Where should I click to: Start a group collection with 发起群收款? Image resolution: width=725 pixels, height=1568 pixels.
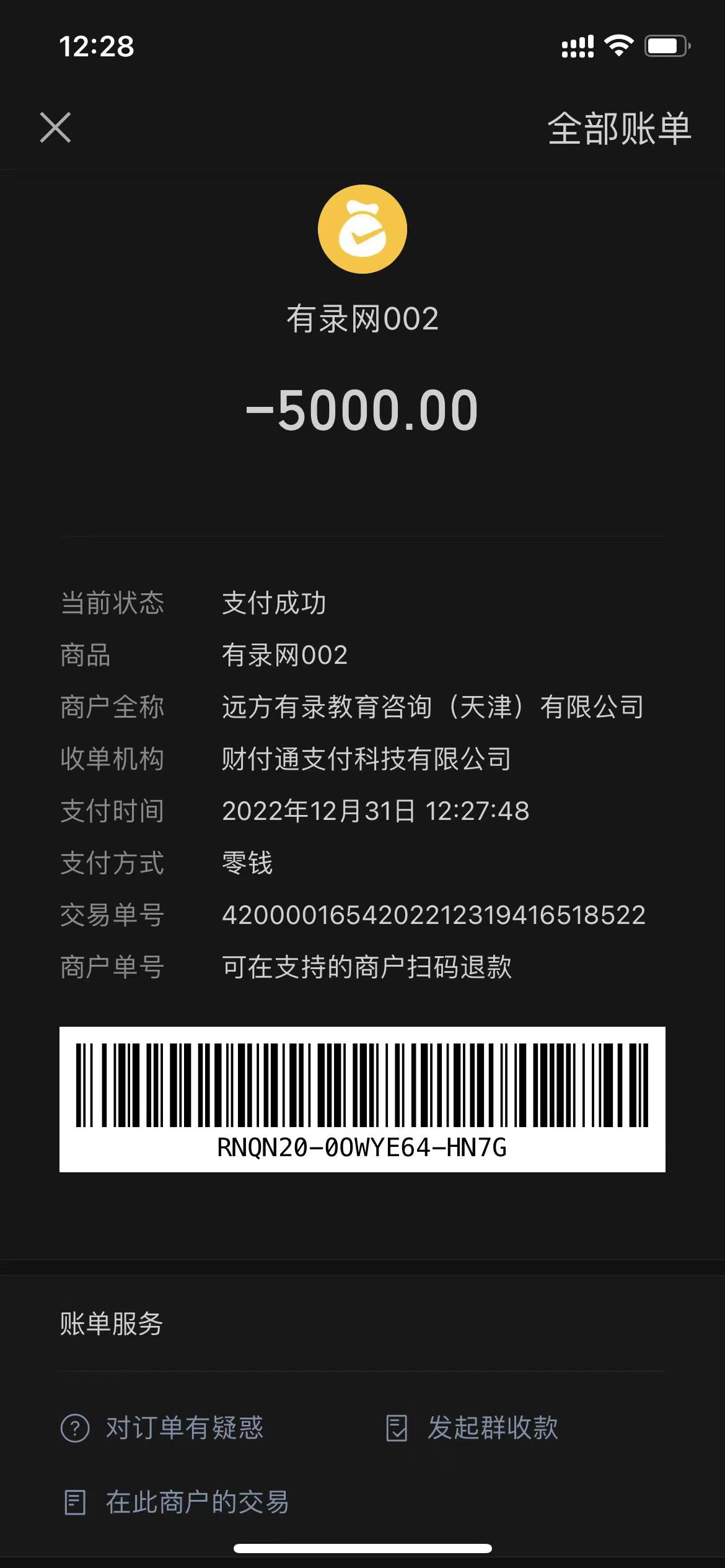(472, 1428)
